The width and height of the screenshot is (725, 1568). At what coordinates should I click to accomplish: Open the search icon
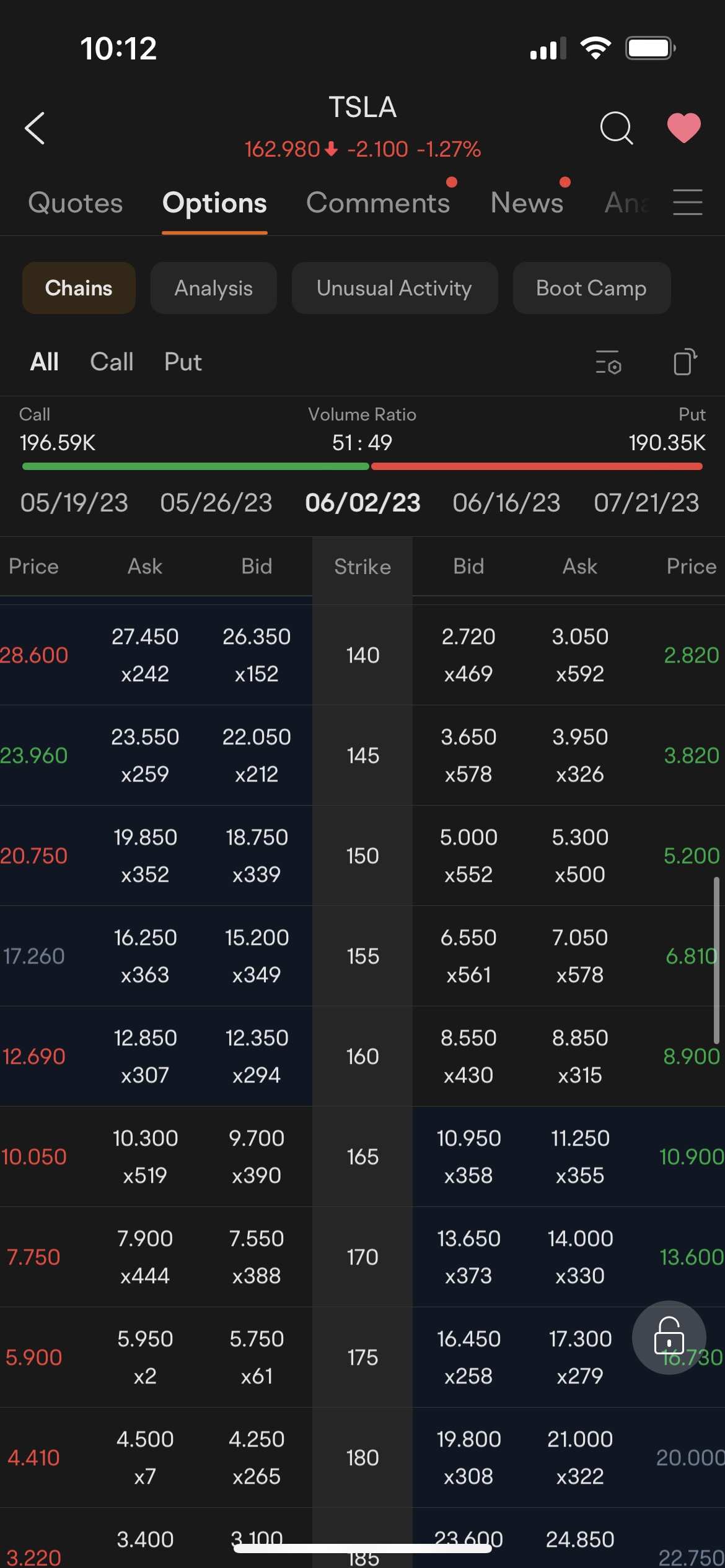pos(616,128)
